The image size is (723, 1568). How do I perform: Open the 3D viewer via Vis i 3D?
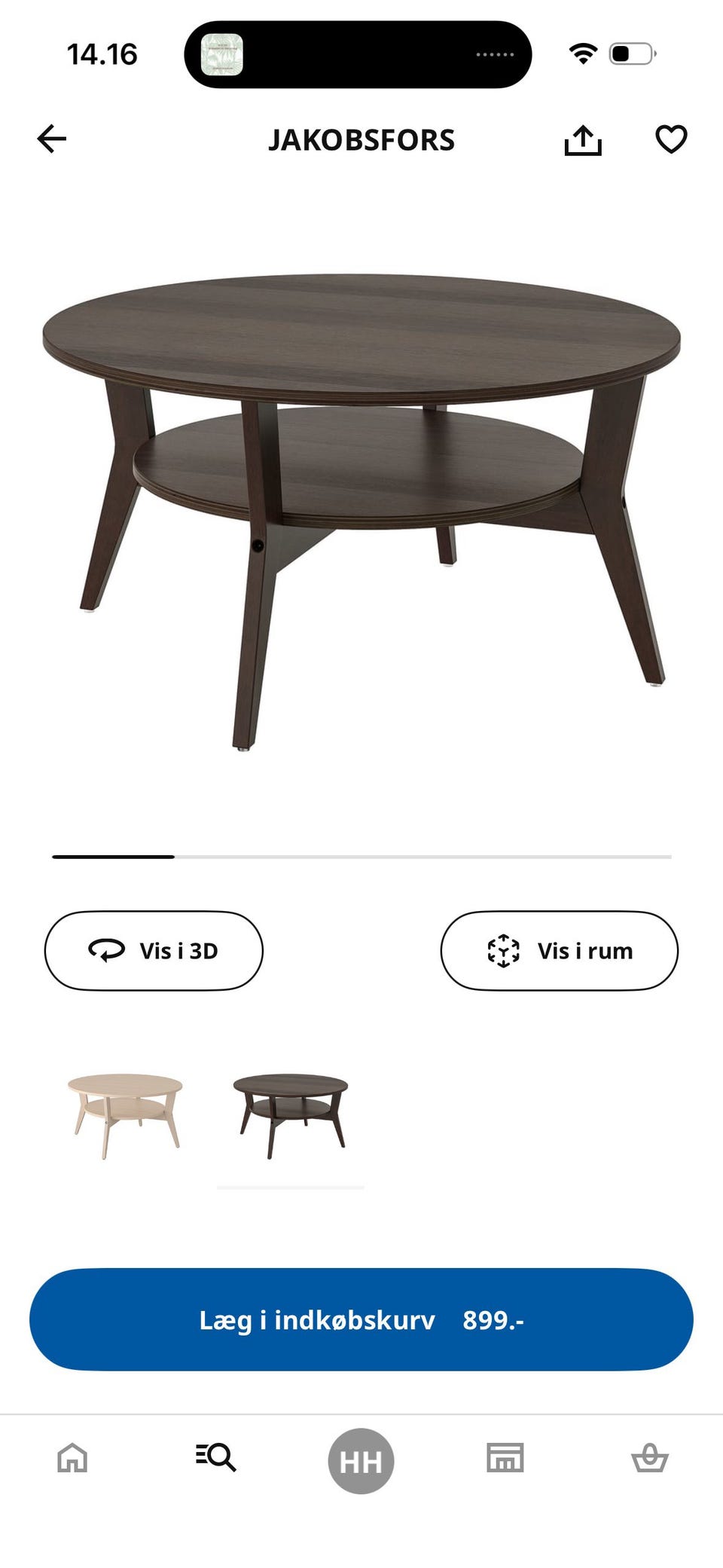(x=154, y=950)
